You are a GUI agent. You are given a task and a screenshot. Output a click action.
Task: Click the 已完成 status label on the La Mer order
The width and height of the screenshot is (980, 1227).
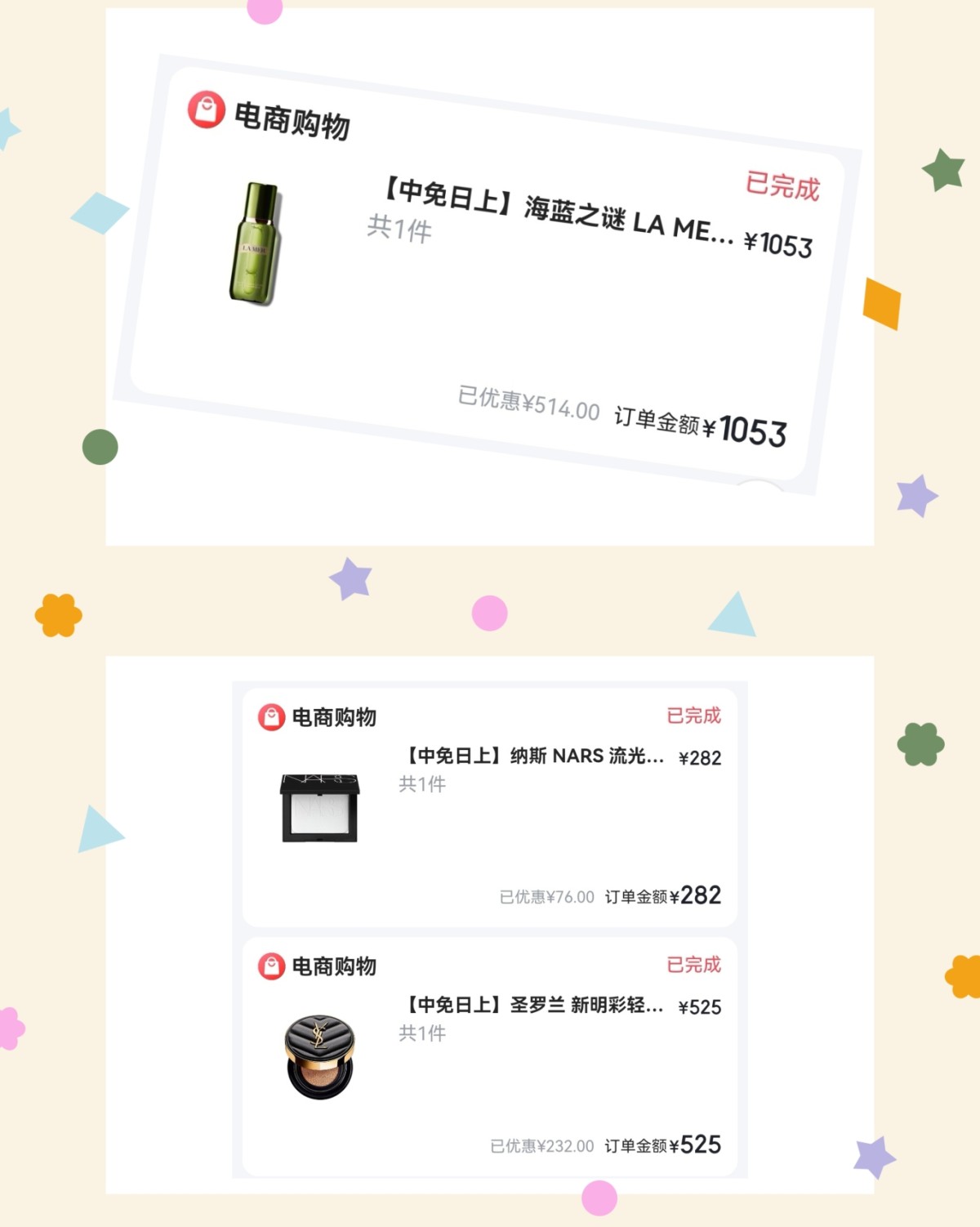[x=782, y=185]
